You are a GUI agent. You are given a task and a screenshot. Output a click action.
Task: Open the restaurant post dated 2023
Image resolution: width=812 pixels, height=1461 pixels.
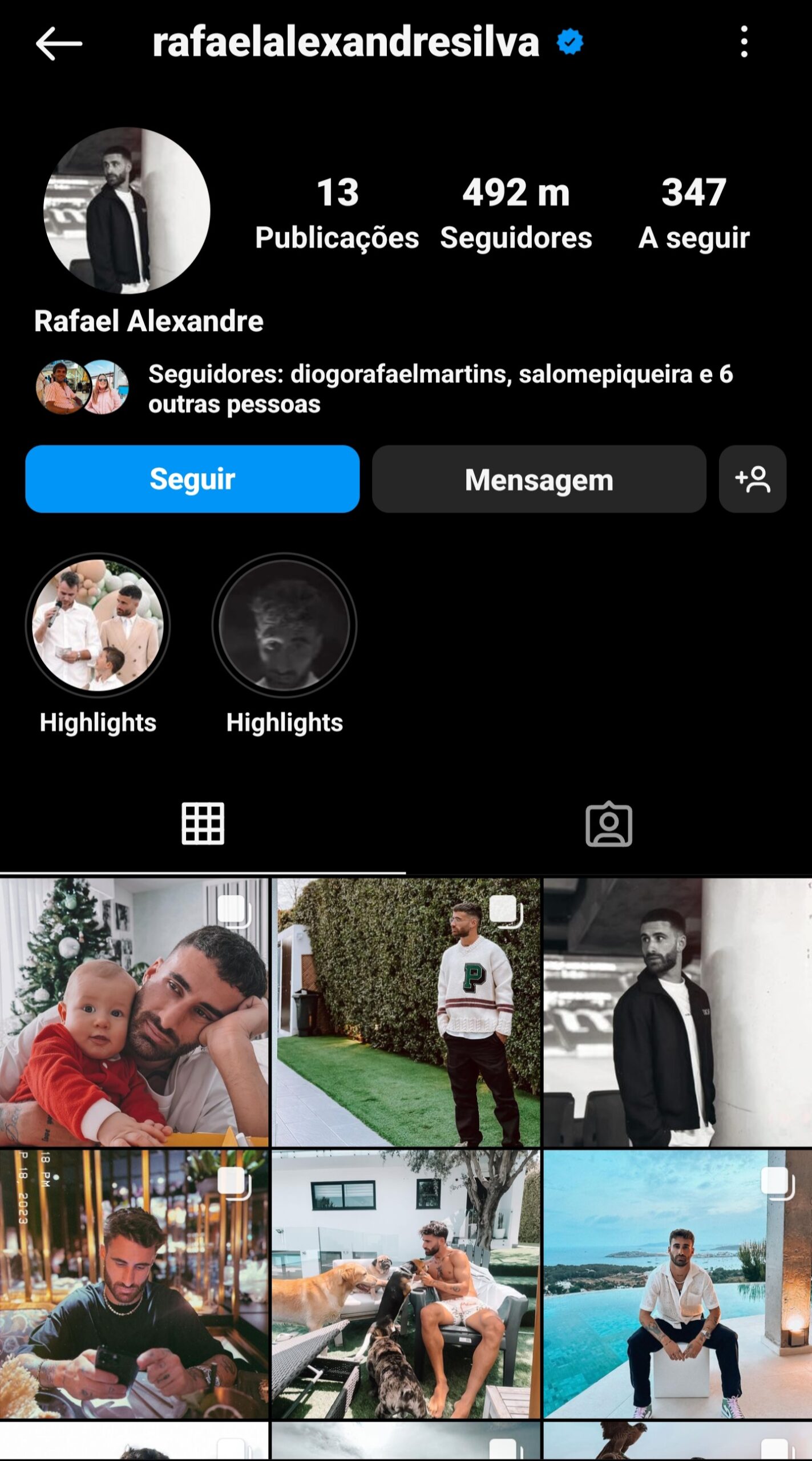point(134,1284)
